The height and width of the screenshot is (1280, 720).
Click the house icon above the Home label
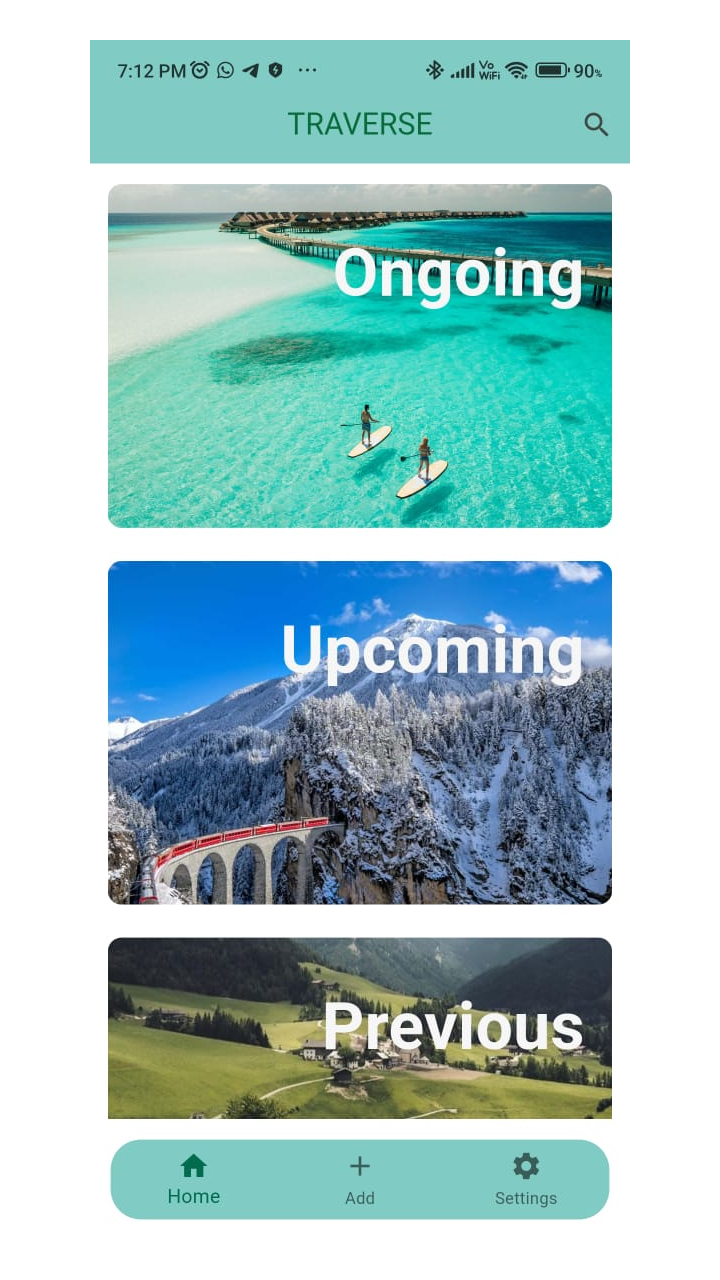click(x=193, y=1165)
